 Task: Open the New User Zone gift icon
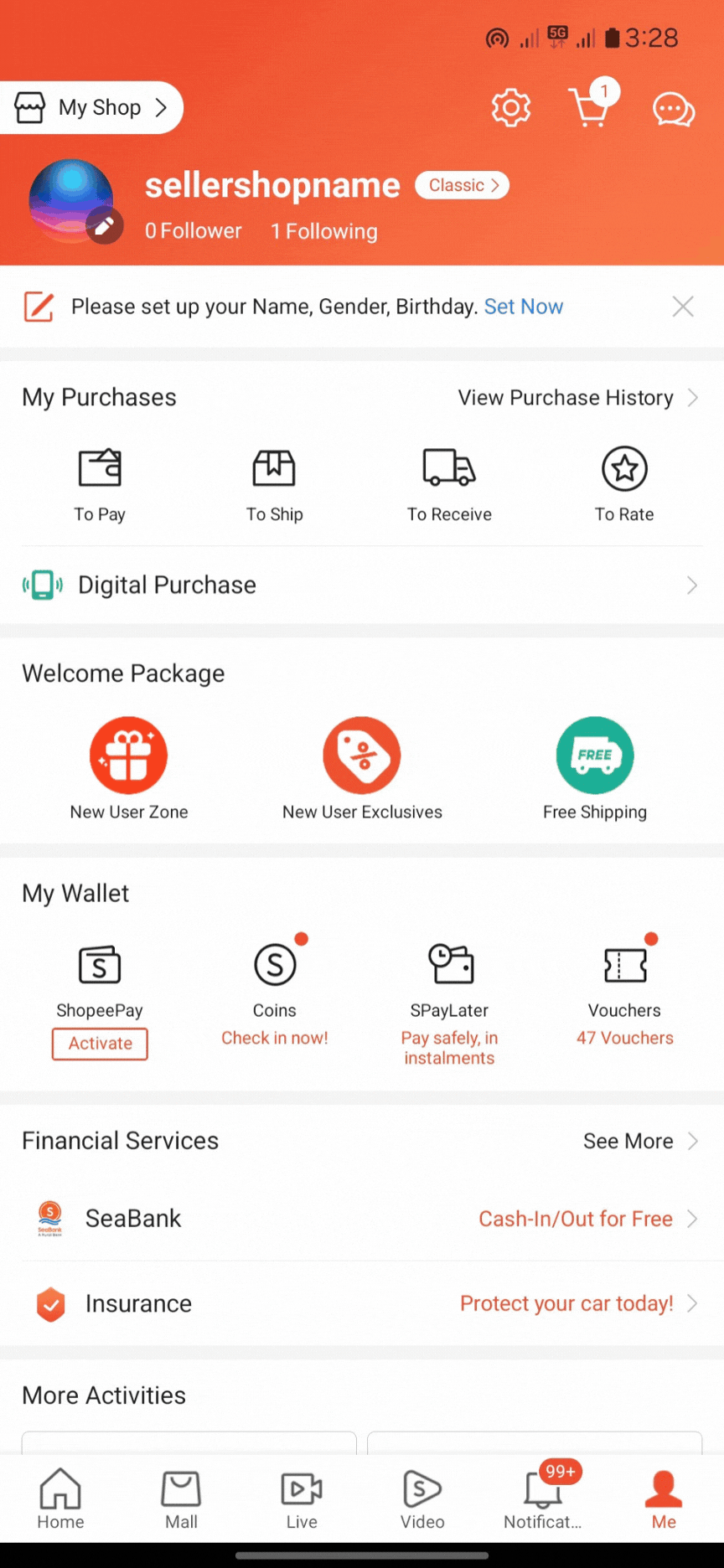pos(129,754)
